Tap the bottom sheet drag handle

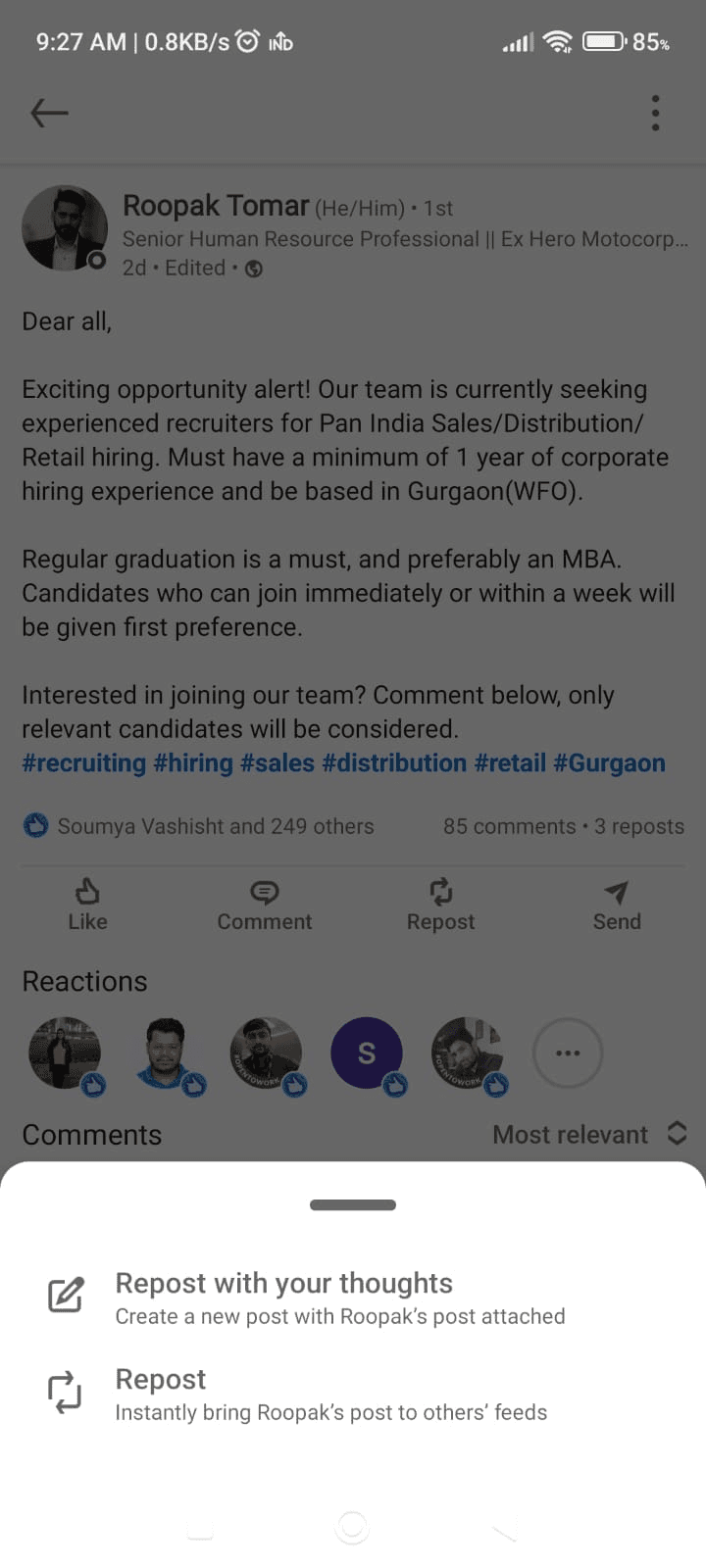tap(353, 1204)
